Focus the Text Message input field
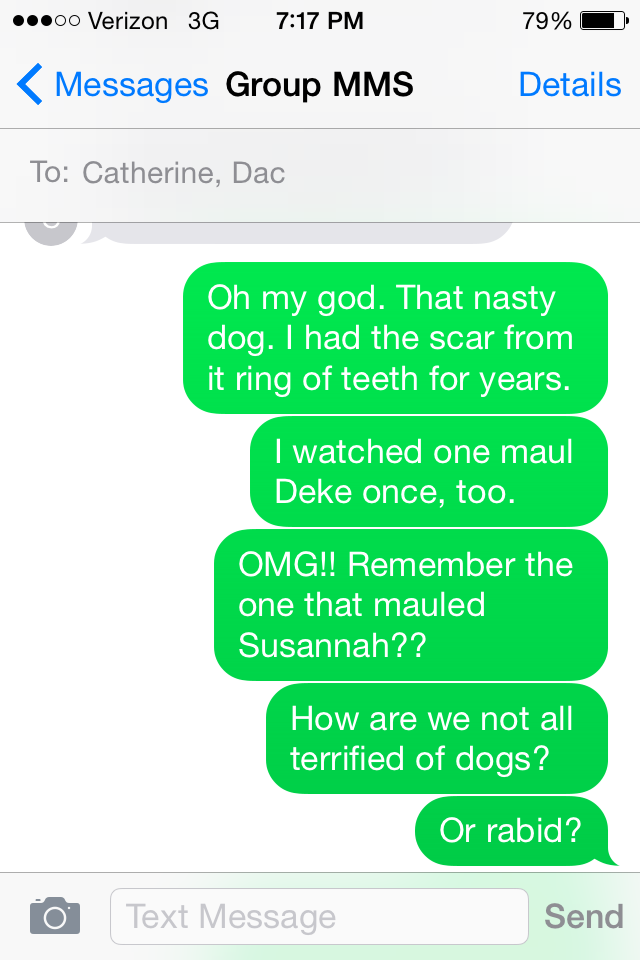Viewport: 640px width, 960px height. coord(318,916)
